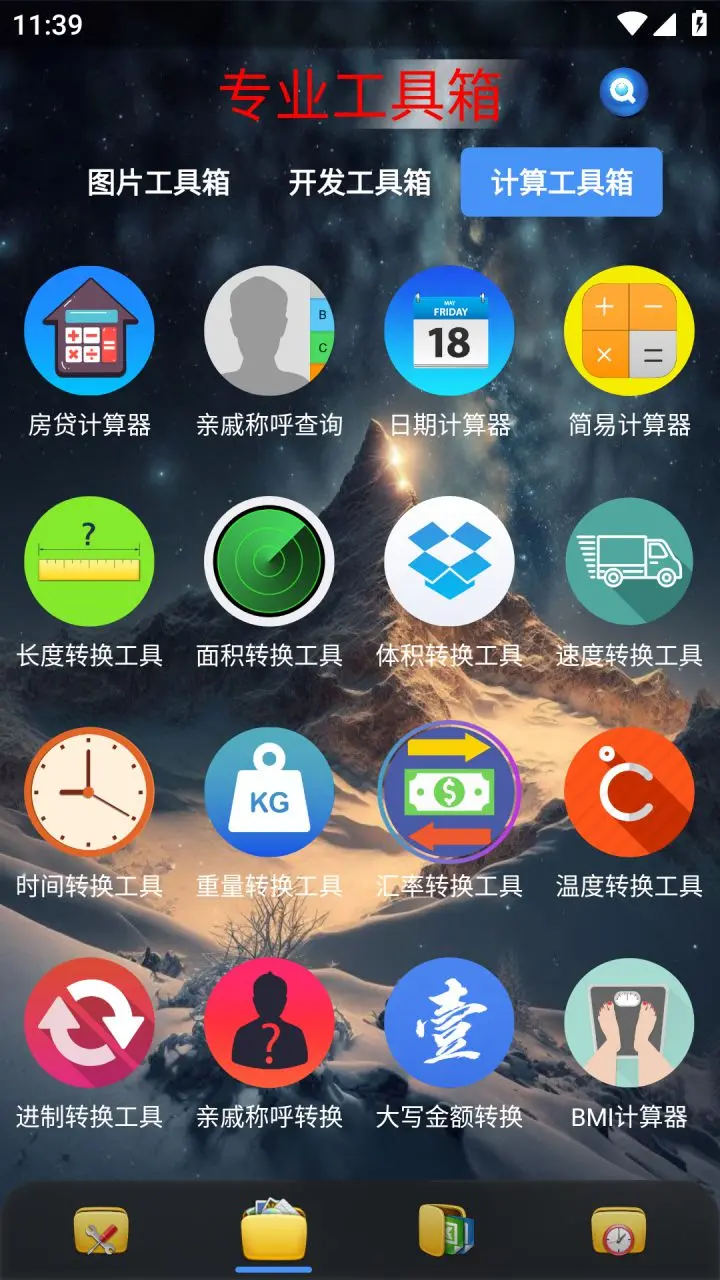Tap the wrench icon in bottom navigation
Viewport: 720px width, 1280px height.
pyautogui.click(x=99, y=1232)
